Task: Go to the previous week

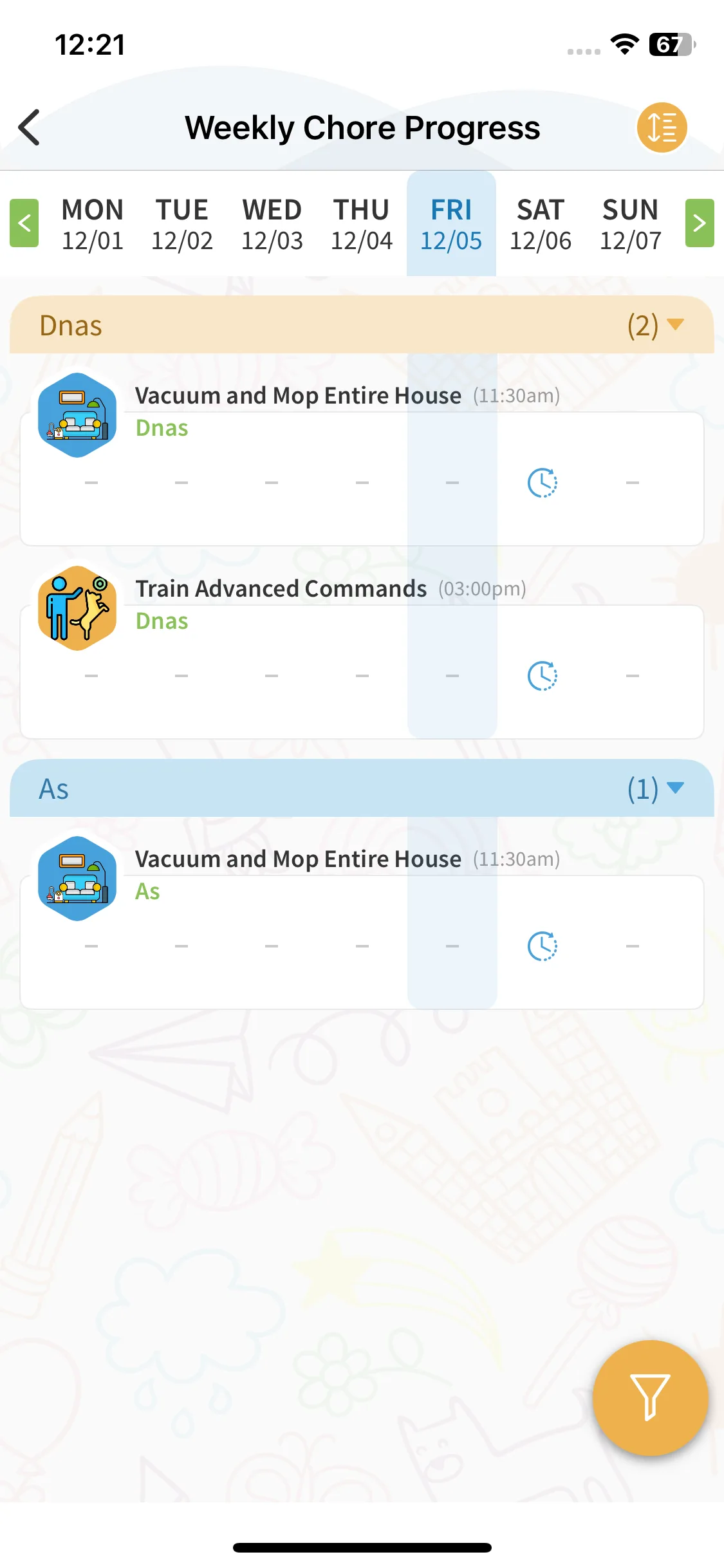Action: click(24, 223)
